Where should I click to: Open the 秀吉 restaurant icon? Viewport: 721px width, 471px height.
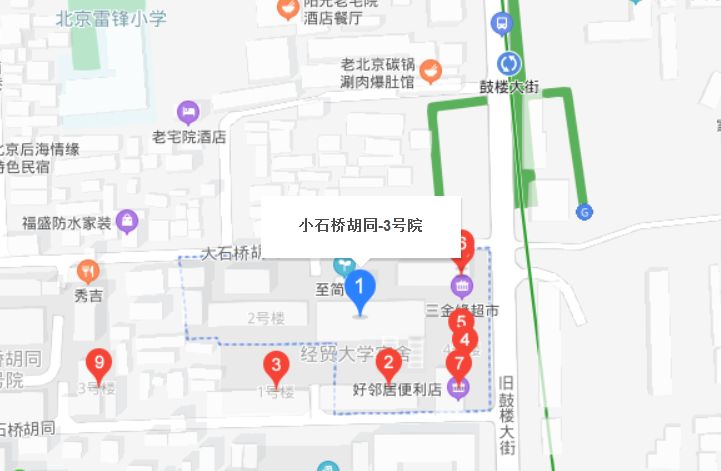pyautogui.click(x=89, y=271)
